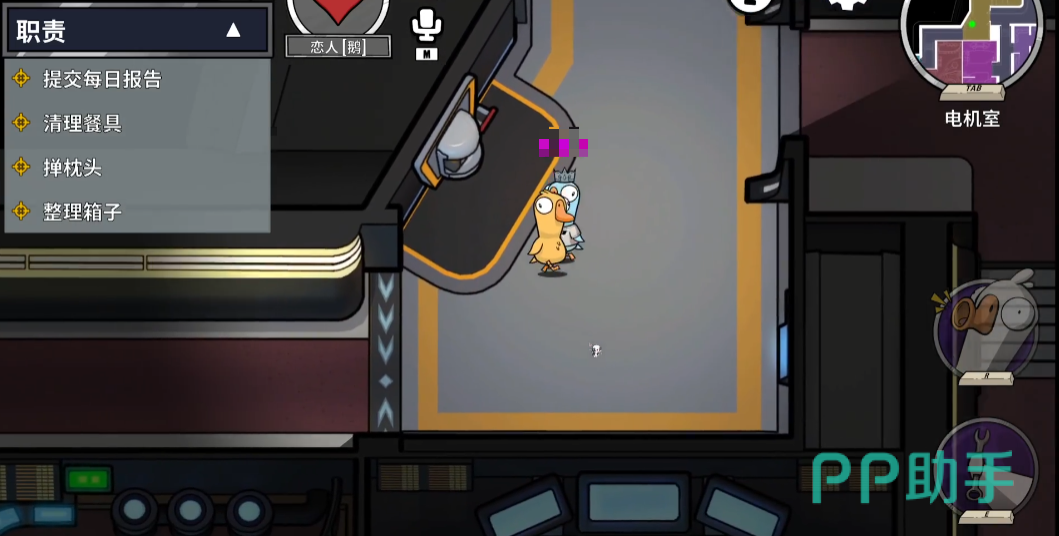Select the 清理餐具 task
This screenshot has width=1059, height=536.
point(82,123)
